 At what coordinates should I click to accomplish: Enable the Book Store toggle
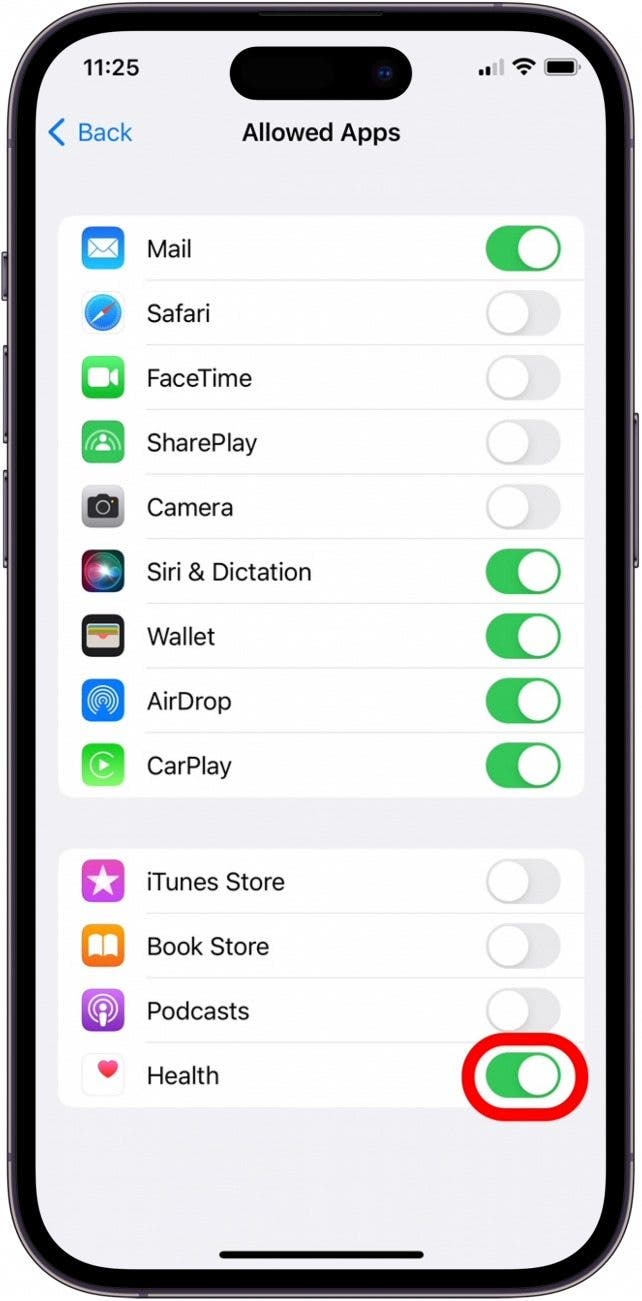(523, 946)
